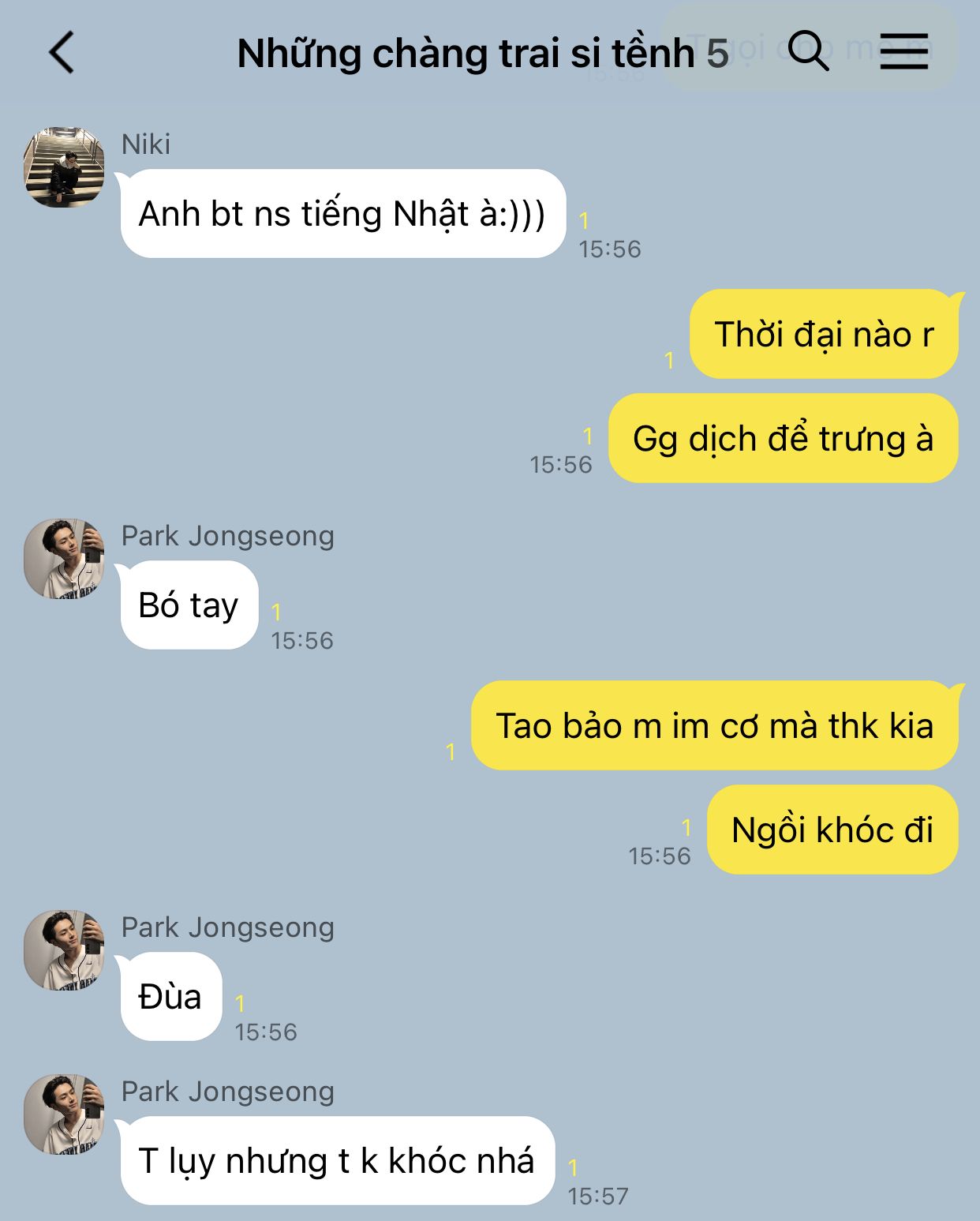Tap Park Jongseong's avatar beside "Đùa"

(x=64, y=949)
